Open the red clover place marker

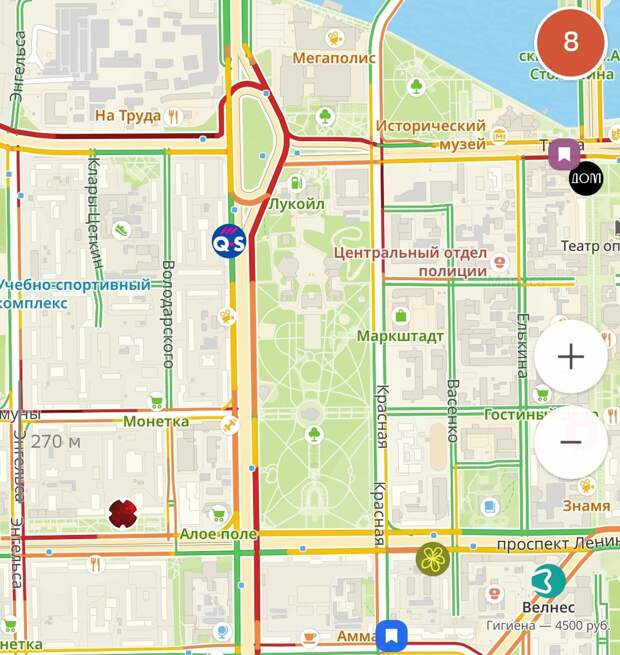point(124,514)
